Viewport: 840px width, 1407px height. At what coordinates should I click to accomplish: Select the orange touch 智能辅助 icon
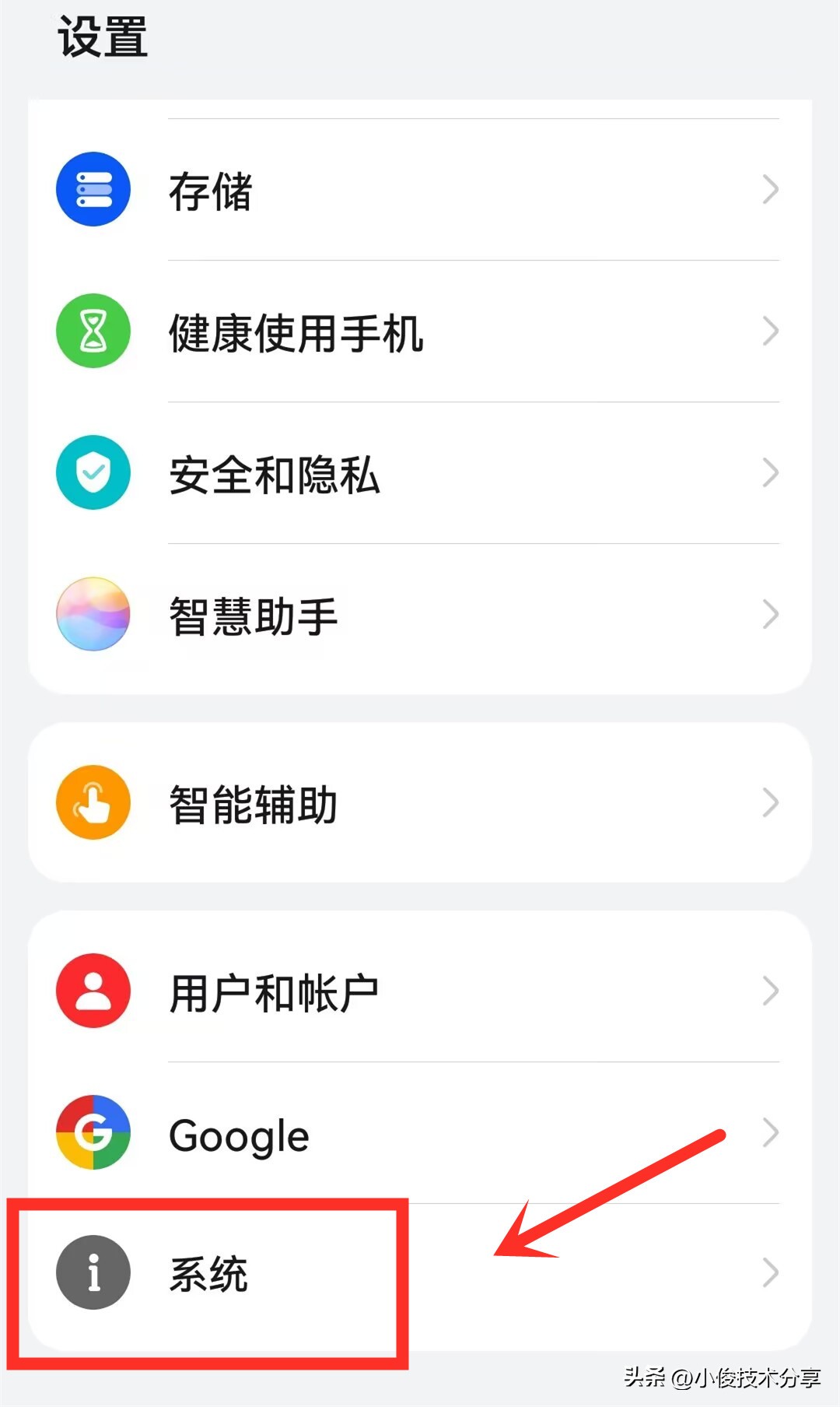tap(93, 803)
